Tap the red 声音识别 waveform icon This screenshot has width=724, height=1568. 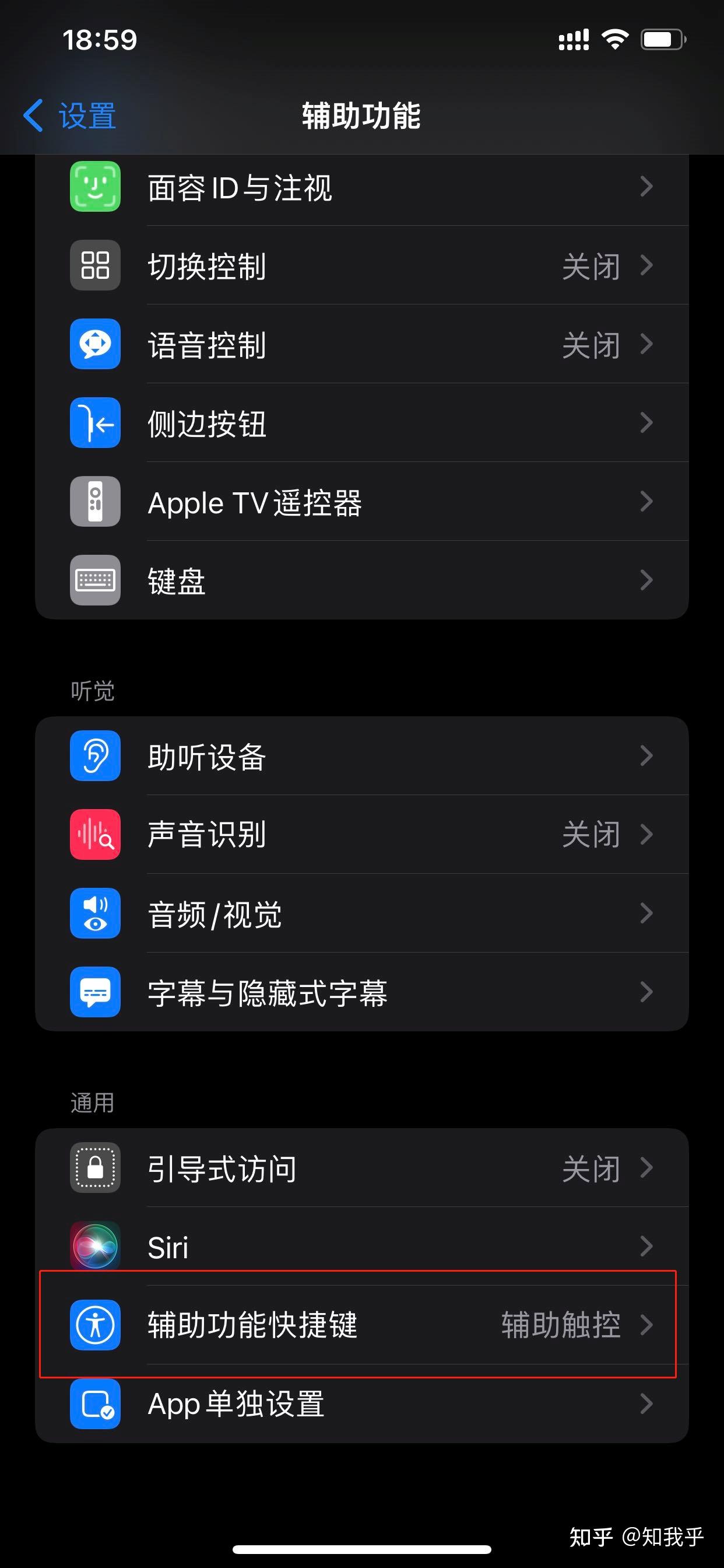click(94, 835)
